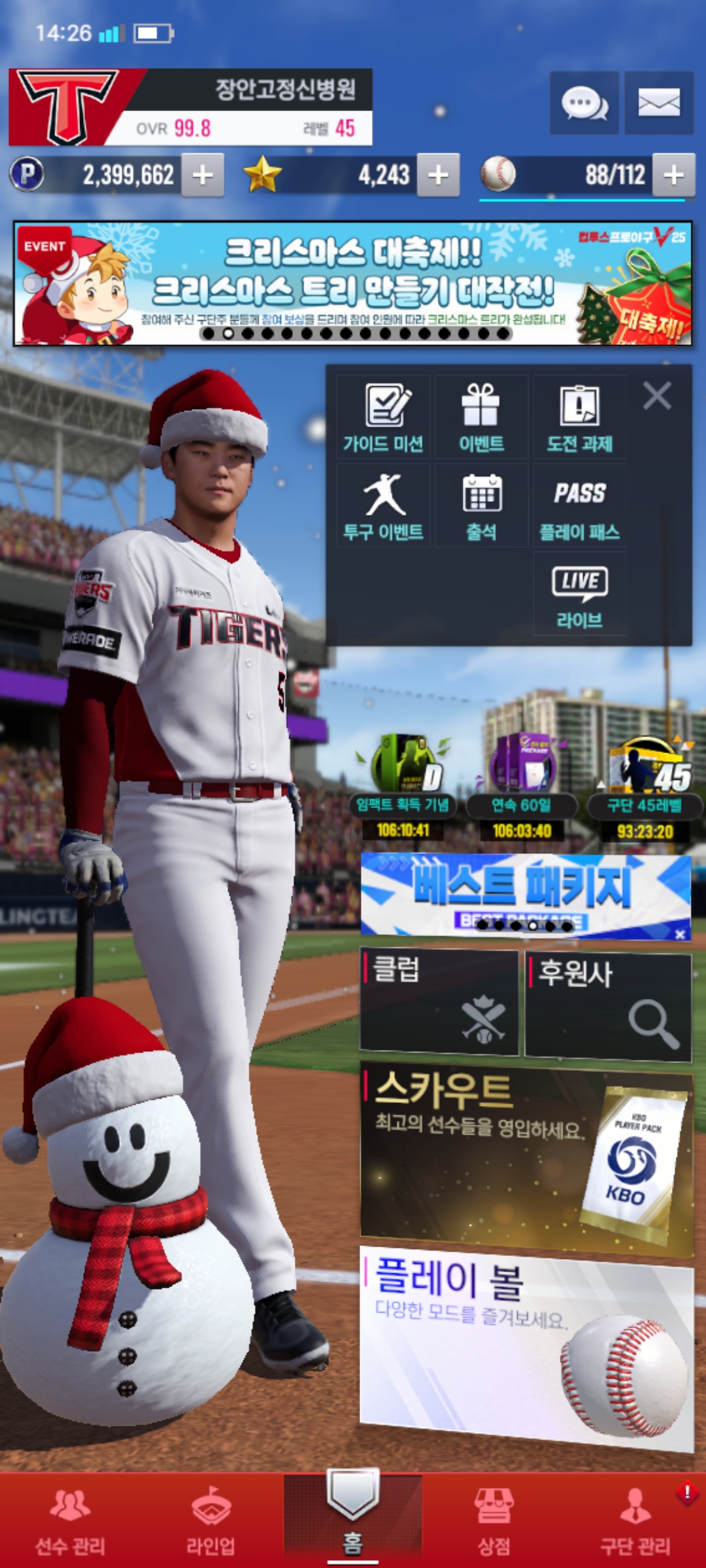Image resolution: width=706 pixels, height=1568 pixels.
Task: Add more P points with plus button
Action: coord(203,175)
